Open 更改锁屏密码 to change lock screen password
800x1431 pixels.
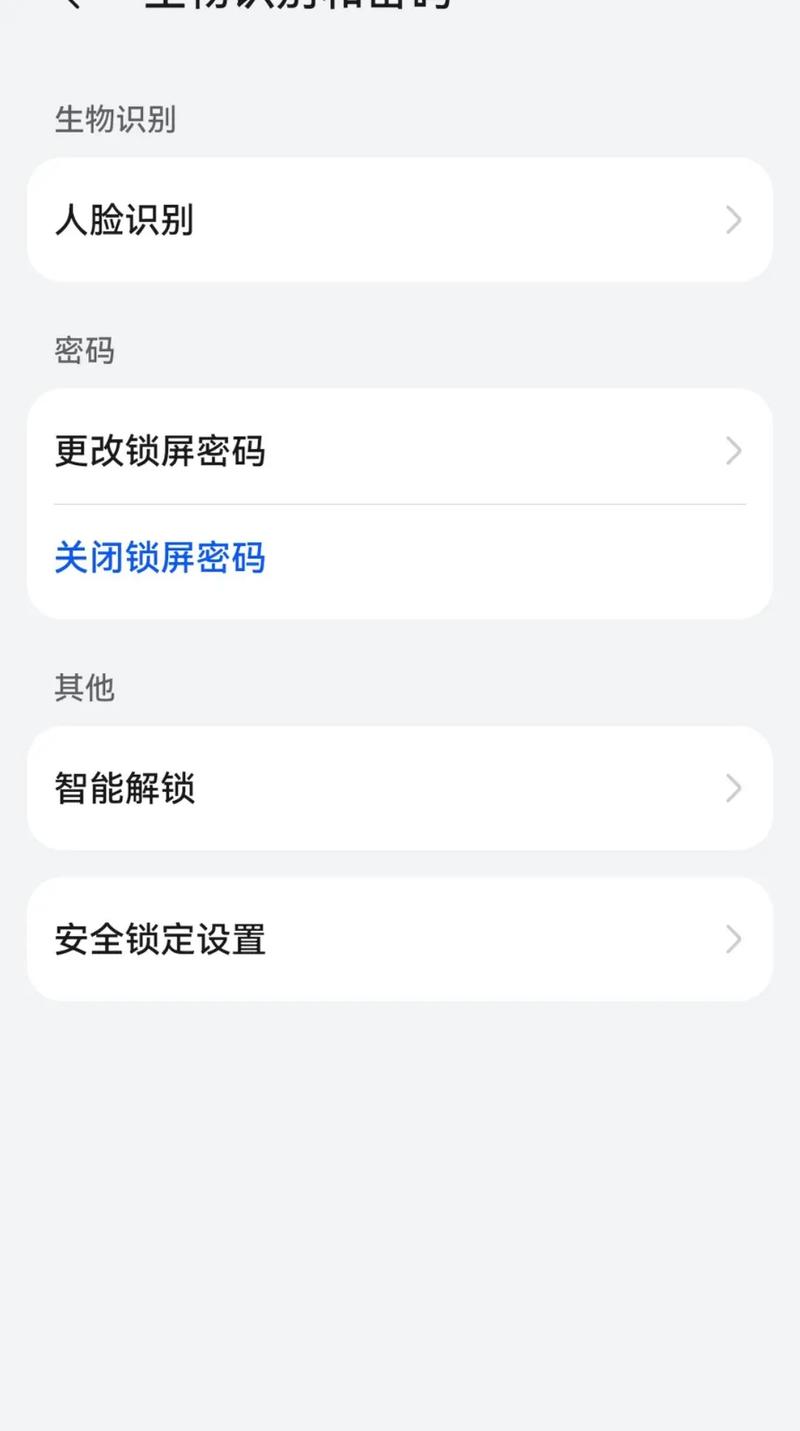coord(400,451)
